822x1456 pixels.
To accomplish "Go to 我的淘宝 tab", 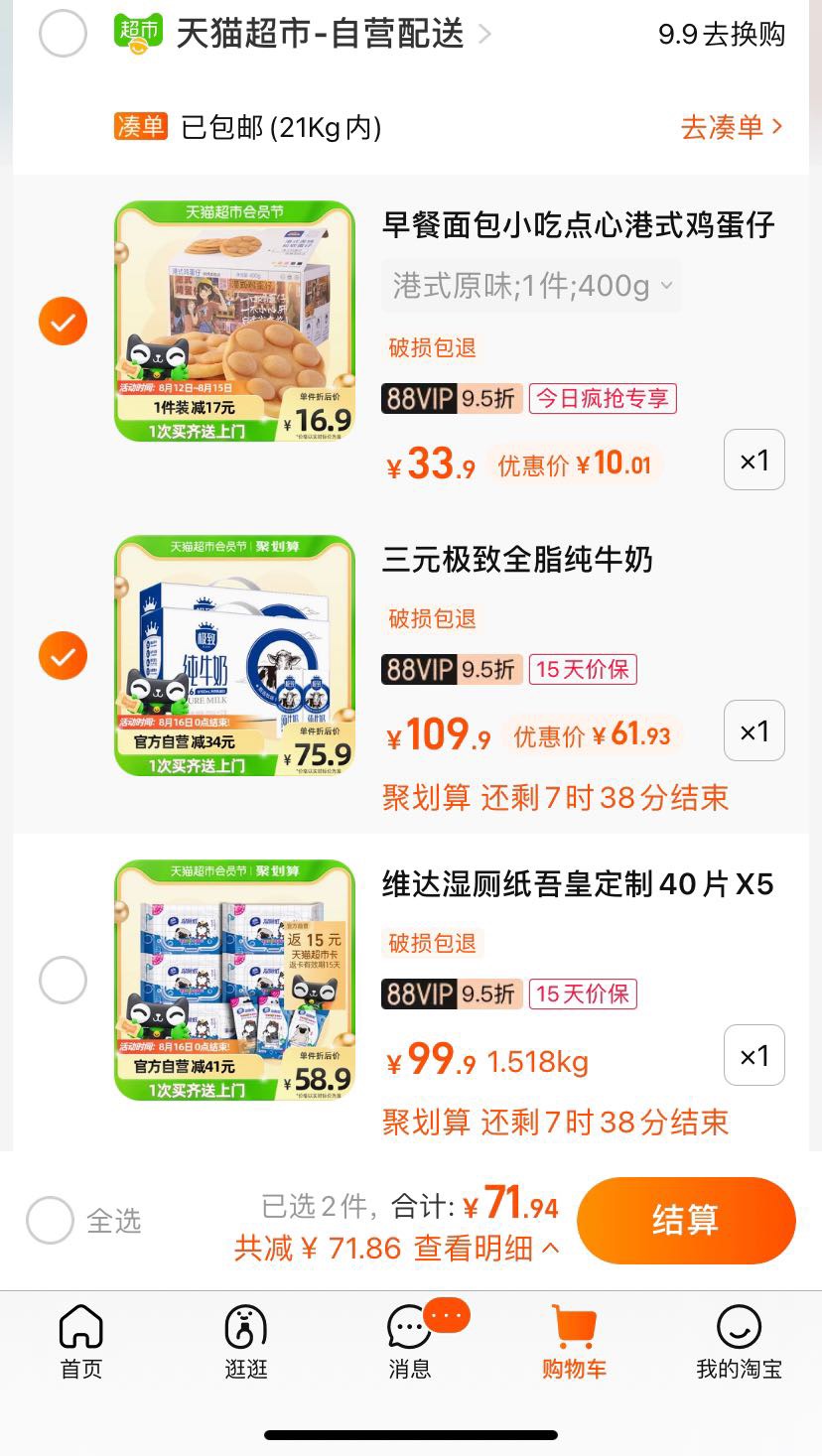I will [739, 1342].
